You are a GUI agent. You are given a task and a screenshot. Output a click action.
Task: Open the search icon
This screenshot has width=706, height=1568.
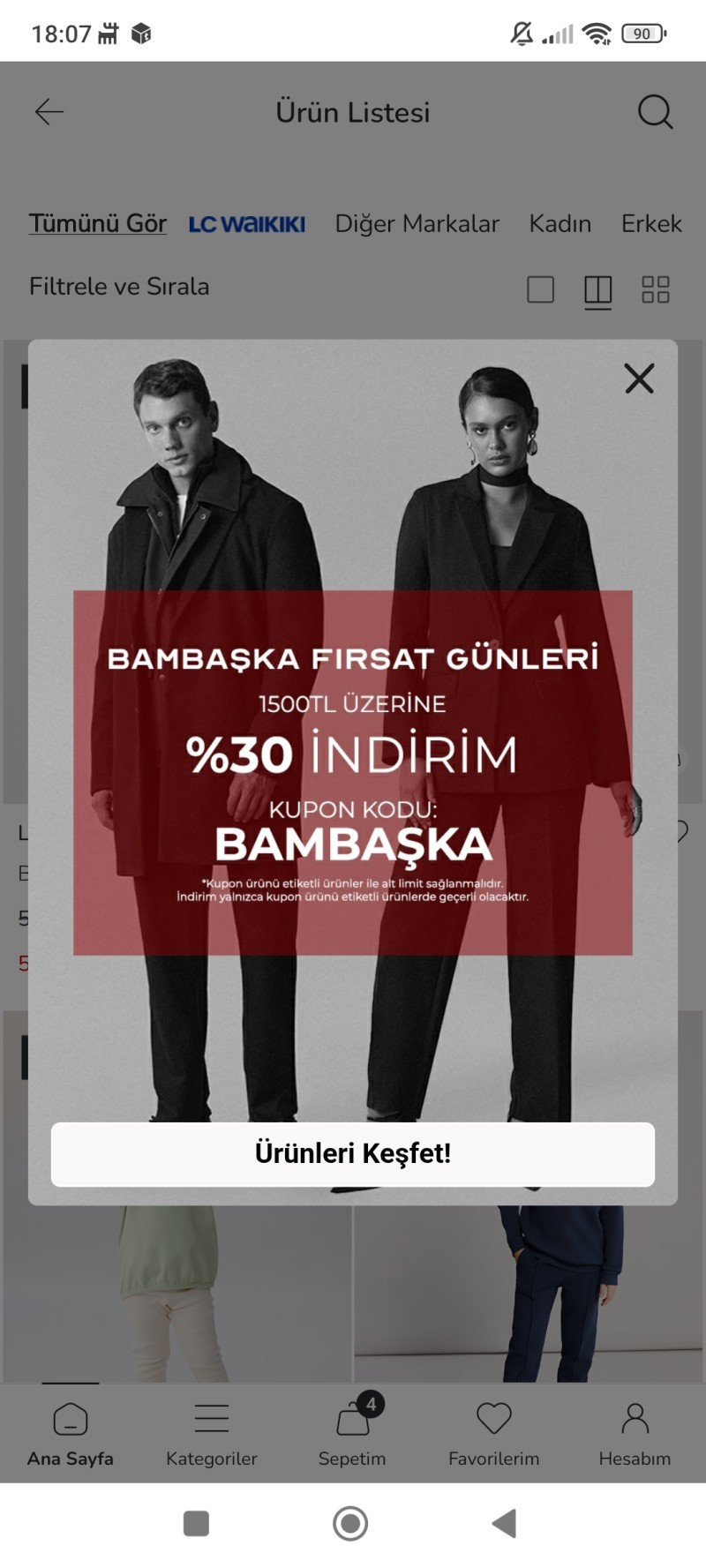coord(655,112)
